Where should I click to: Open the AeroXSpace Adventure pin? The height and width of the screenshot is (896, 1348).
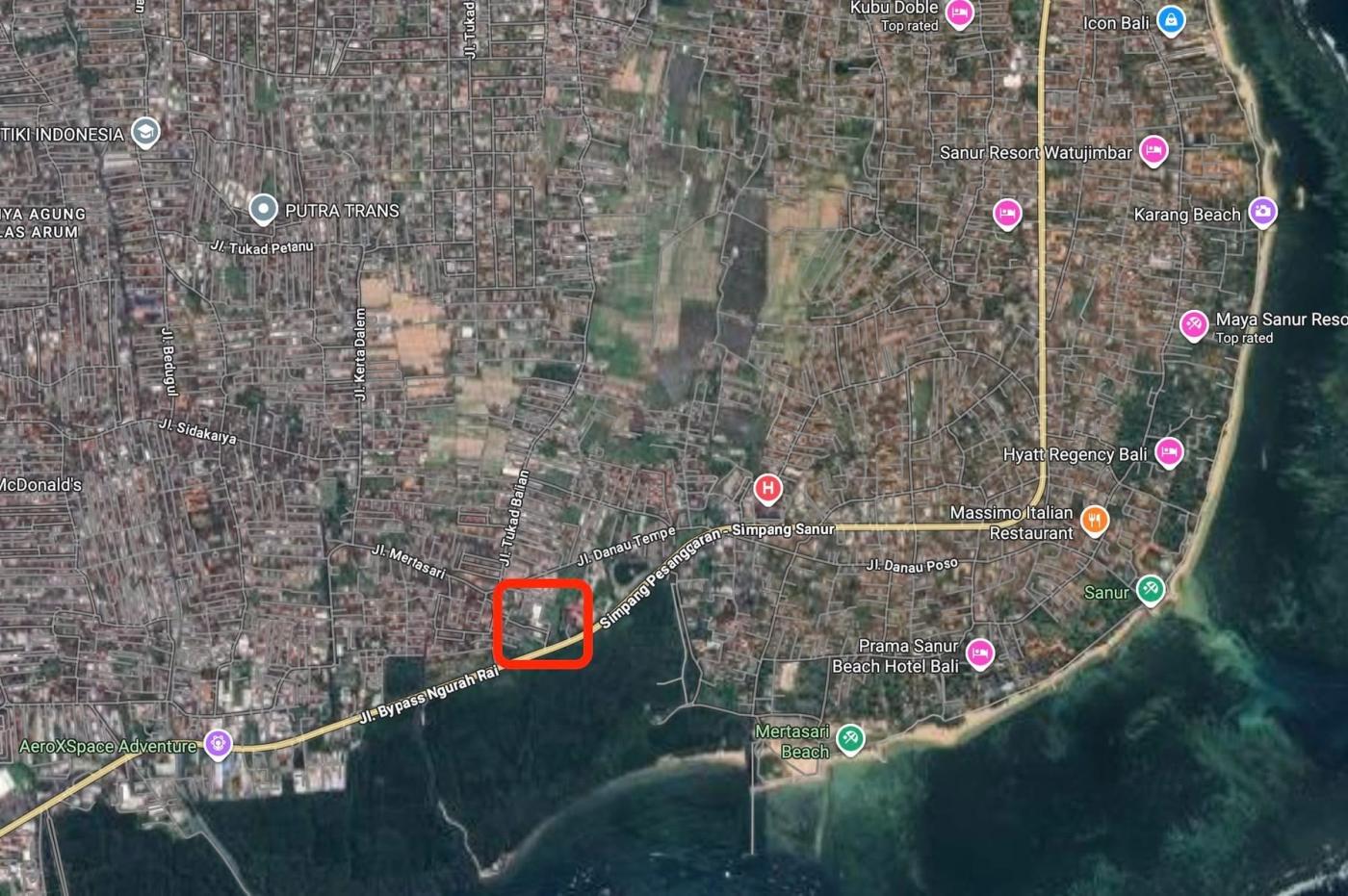click(219, 743)
